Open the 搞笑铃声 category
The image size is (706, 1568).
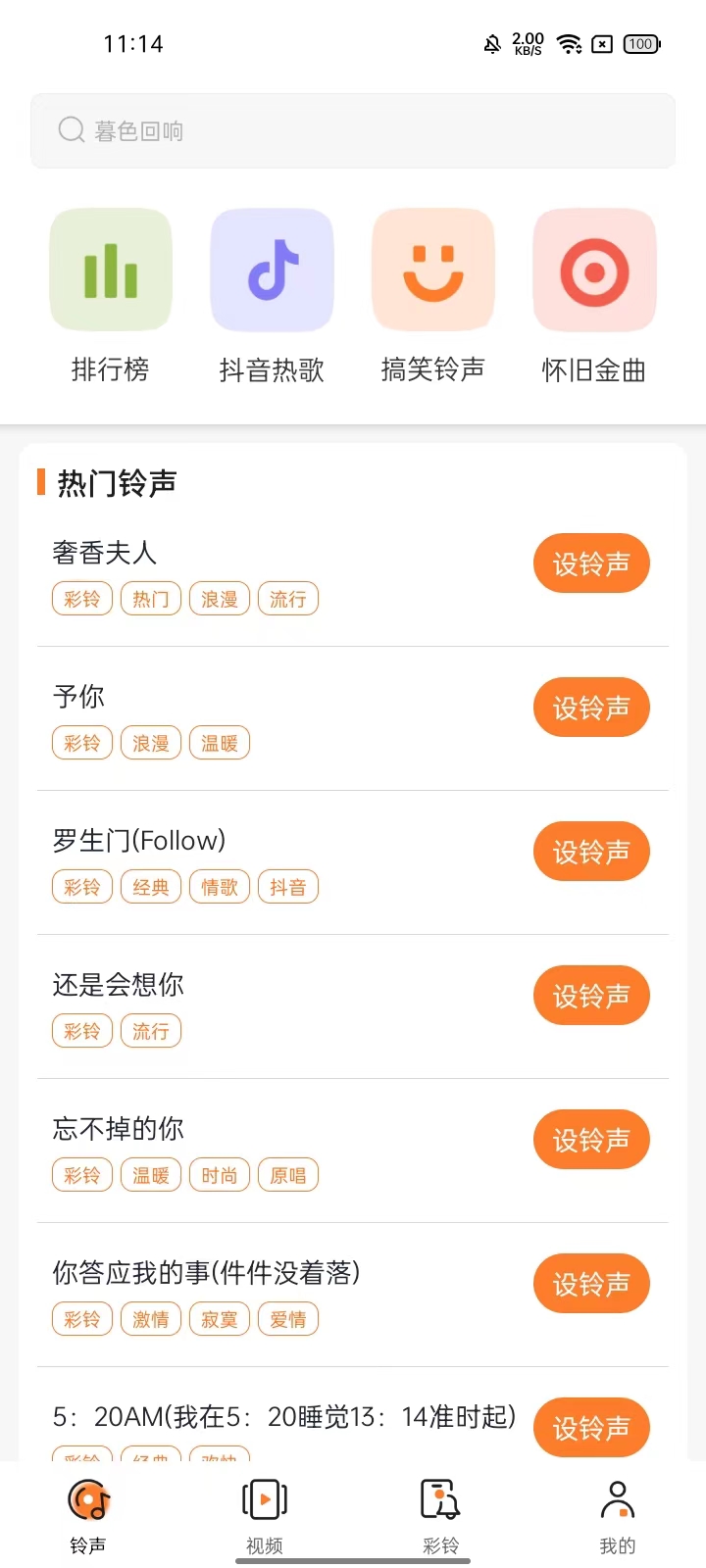pos(432,296)
